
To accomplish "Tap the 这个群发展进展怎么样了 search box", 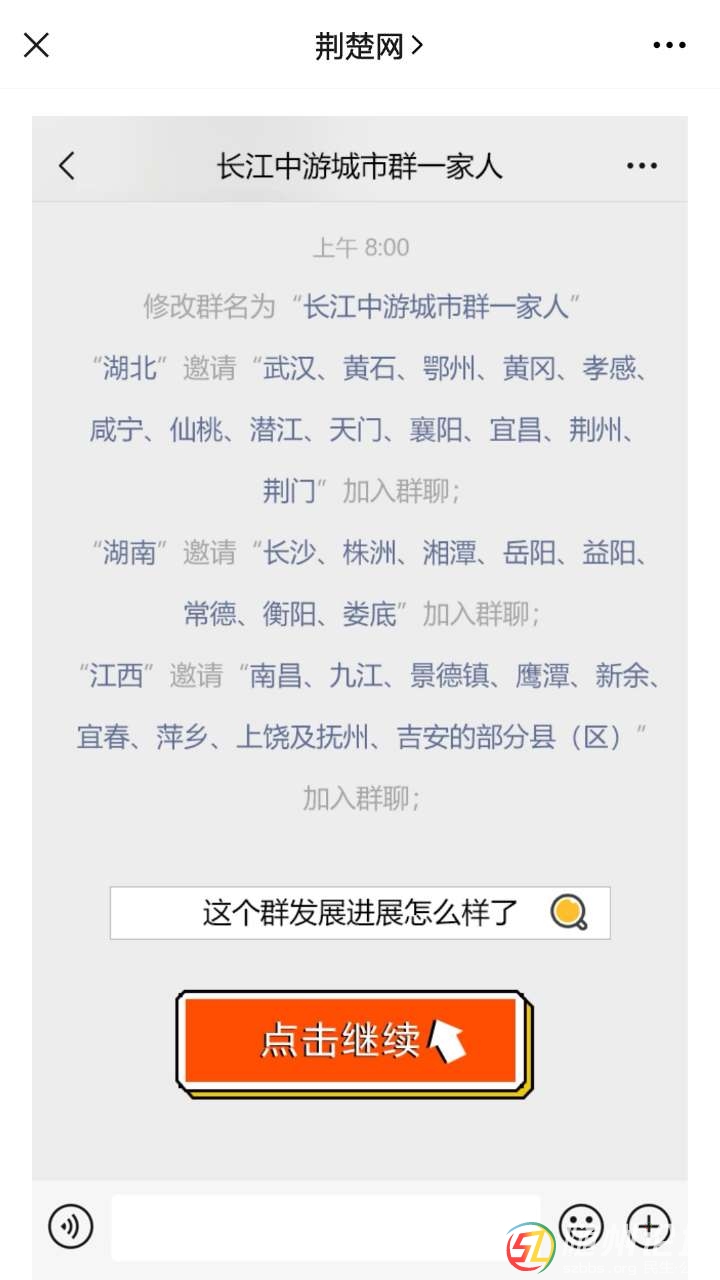I will (x=360, y=913).
